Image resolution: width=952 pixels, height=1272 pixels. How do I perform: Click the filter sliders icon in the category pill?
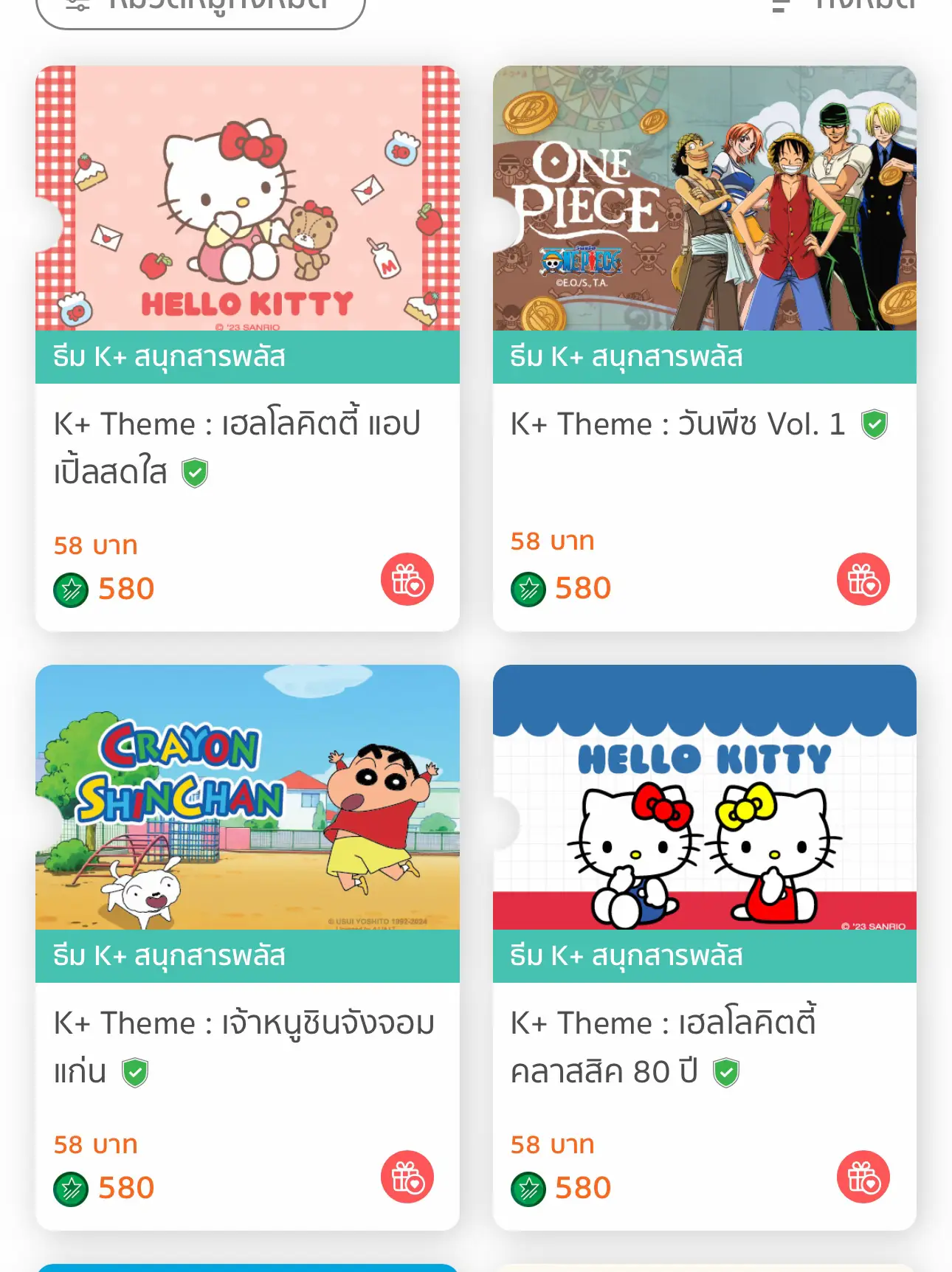click(79, 6)
